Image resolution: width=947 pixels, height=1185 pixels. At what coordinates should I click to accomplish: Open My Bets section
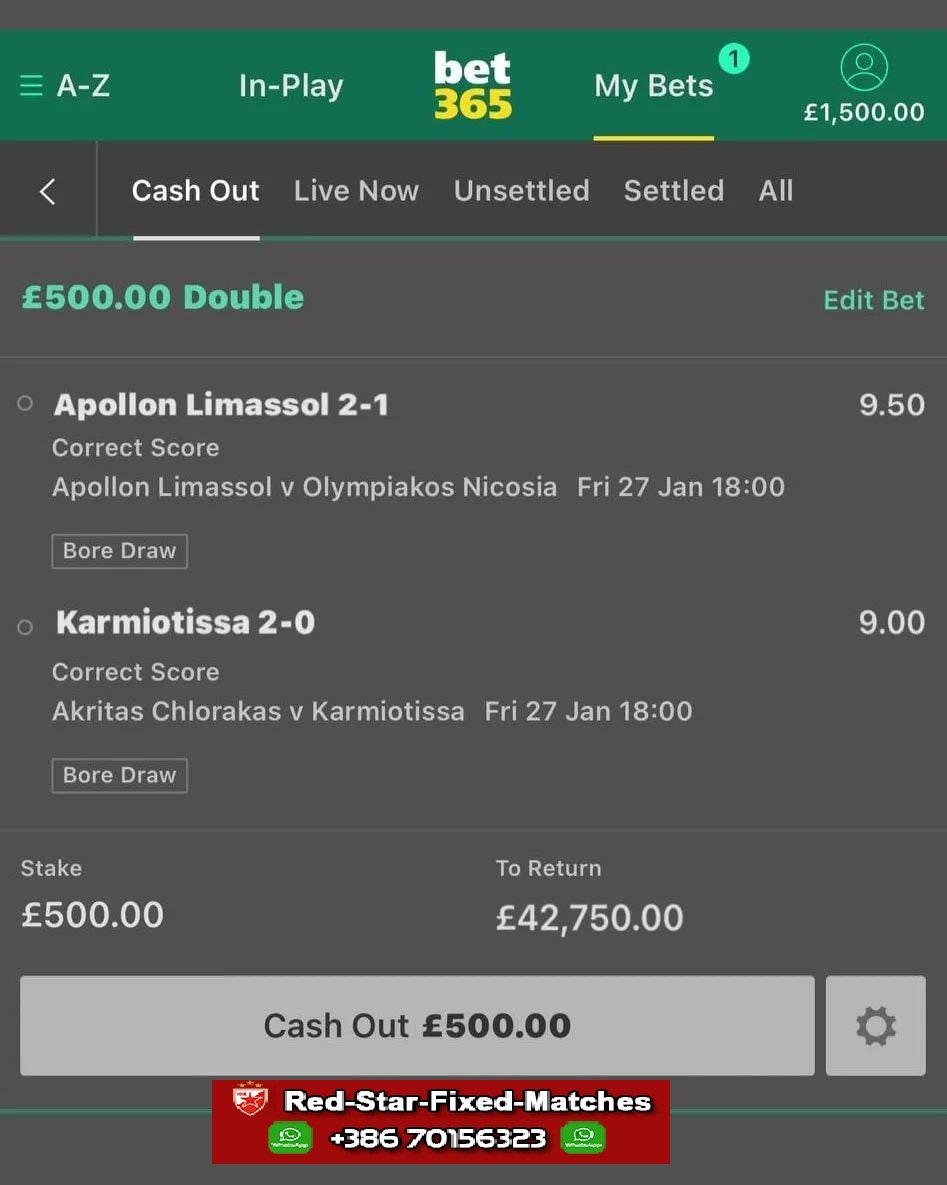coord(654,86)
